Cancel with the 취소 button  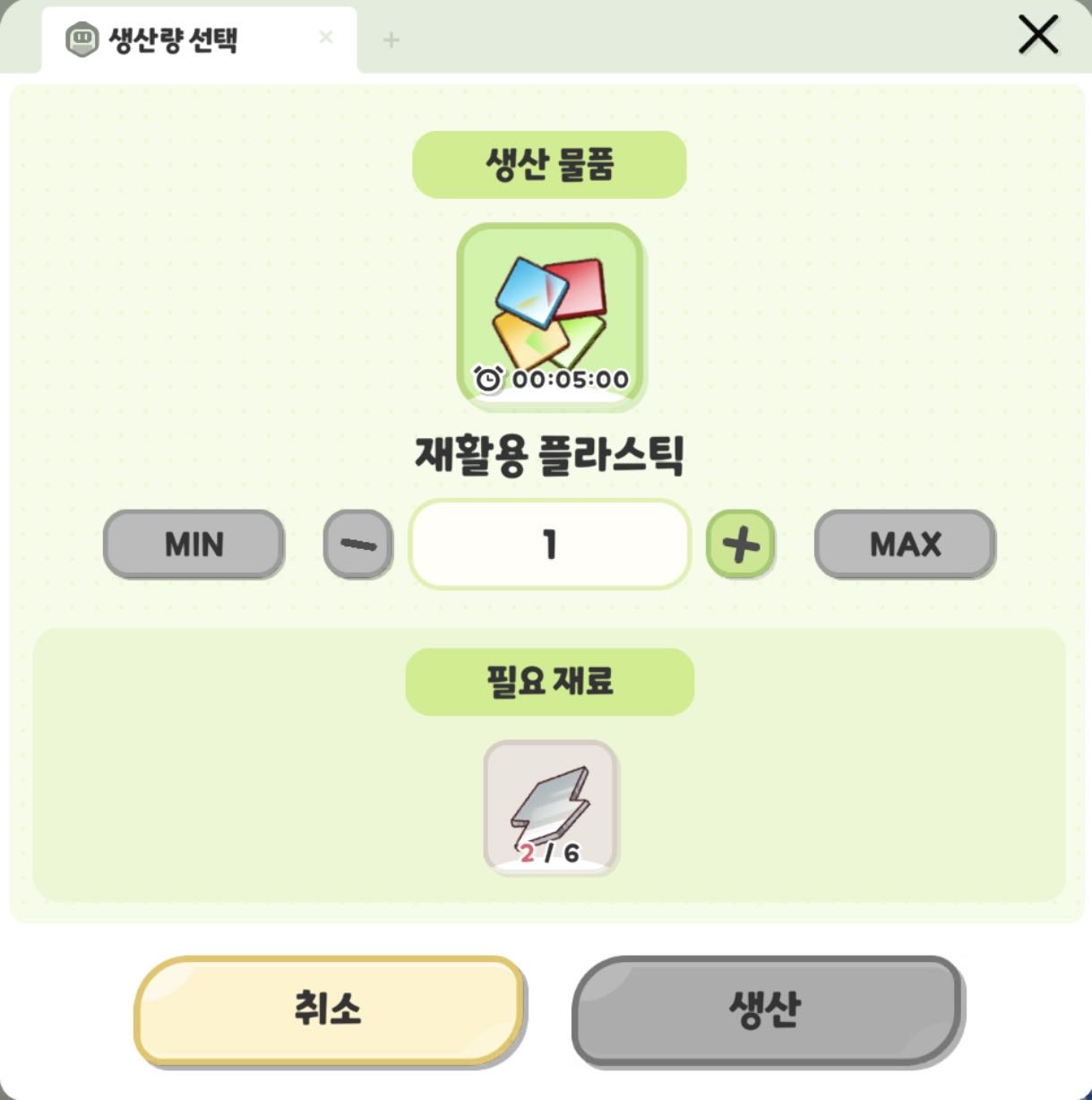point(329,1010)
